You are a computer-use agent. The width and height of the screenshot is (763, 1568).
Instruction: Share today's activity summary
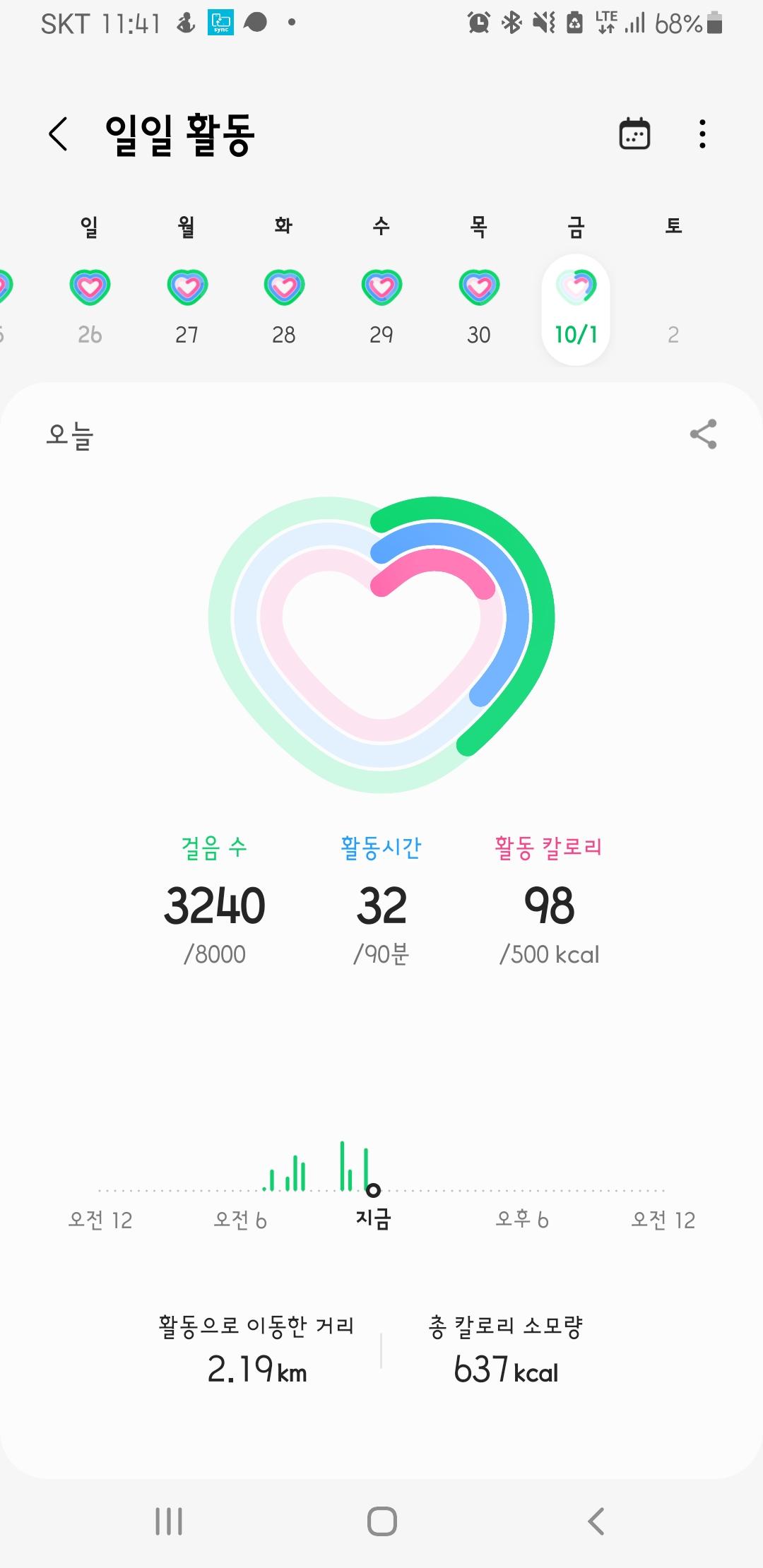coord(703,434)
